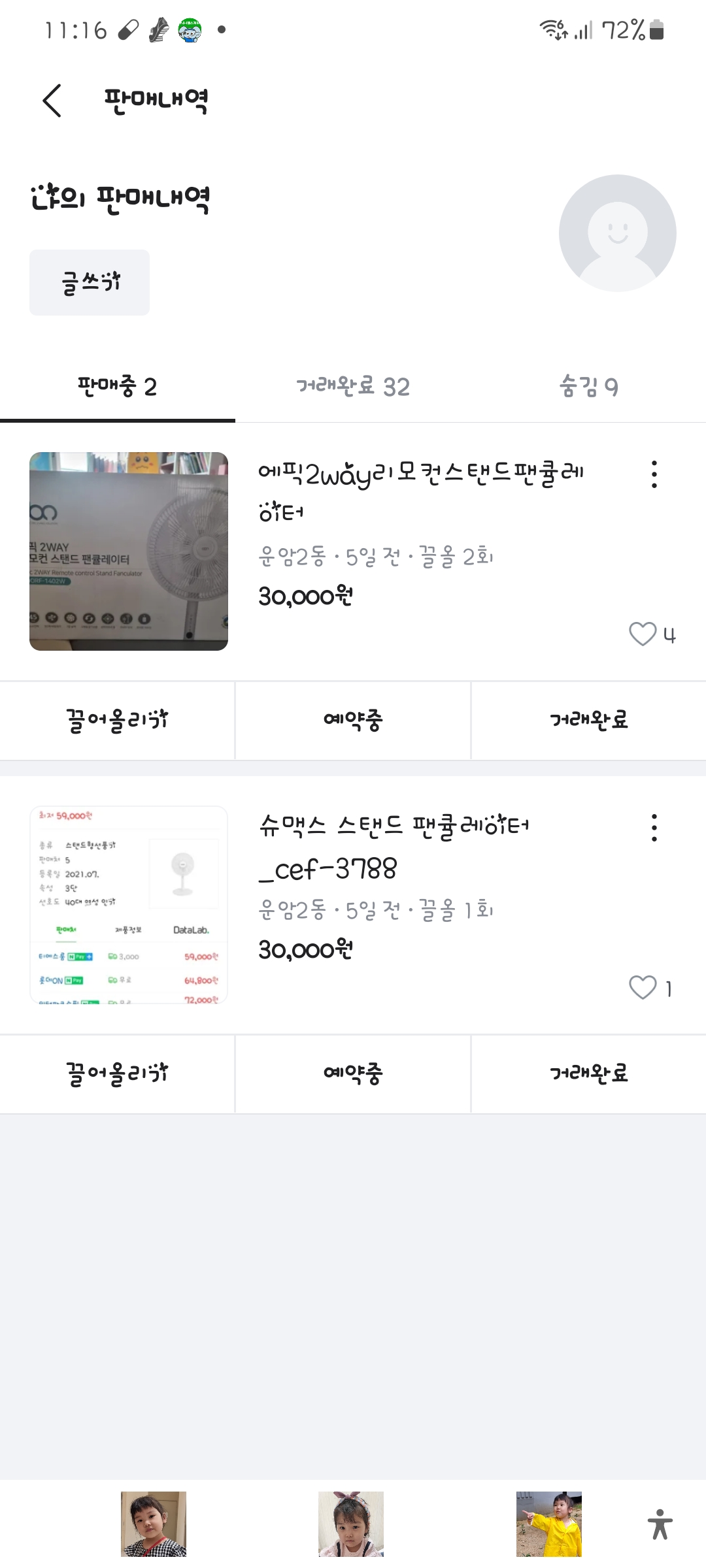Mark the 슈맥스 listing as 거래완료
The image size is (706, 1568).
click(588, 1073)
